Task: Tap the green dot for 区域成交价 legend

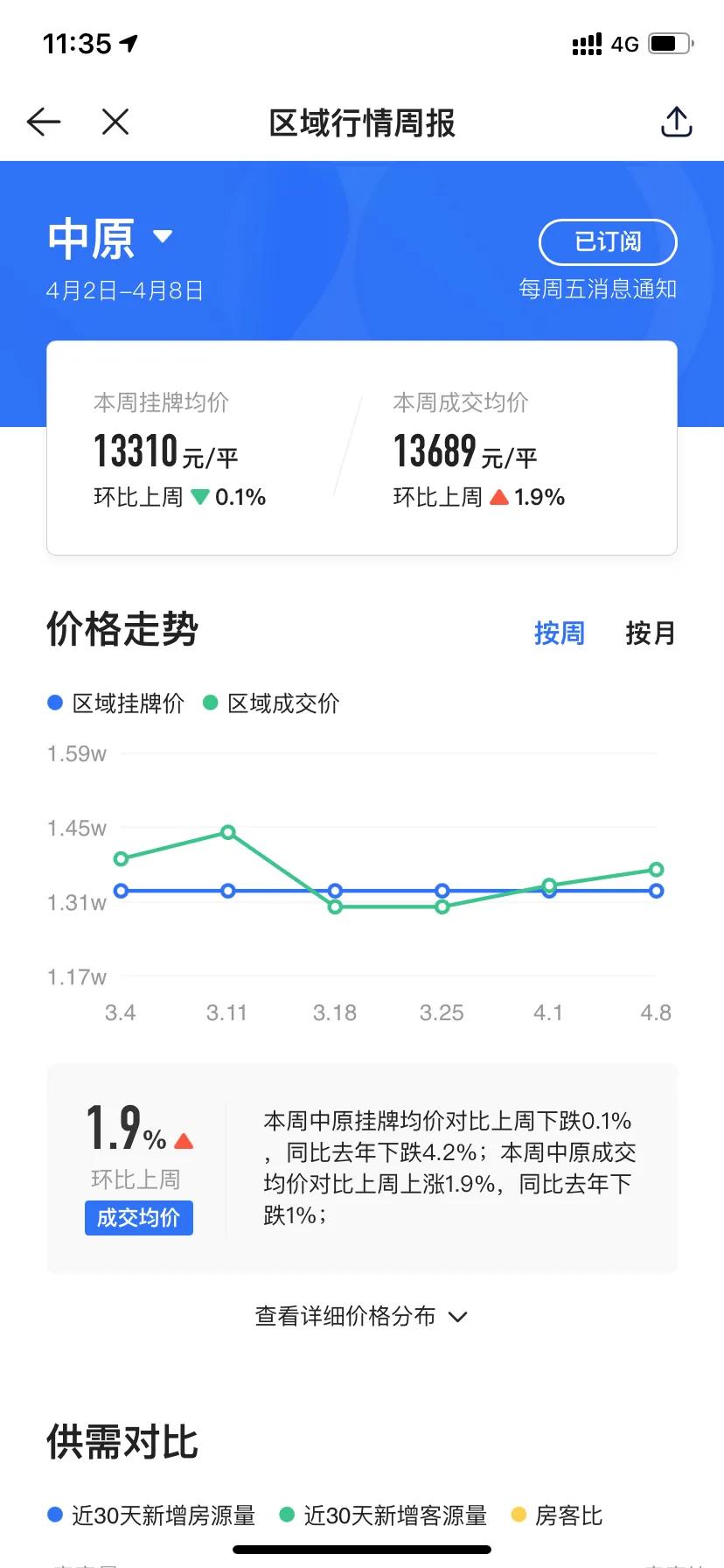Action: pos(210,703)
